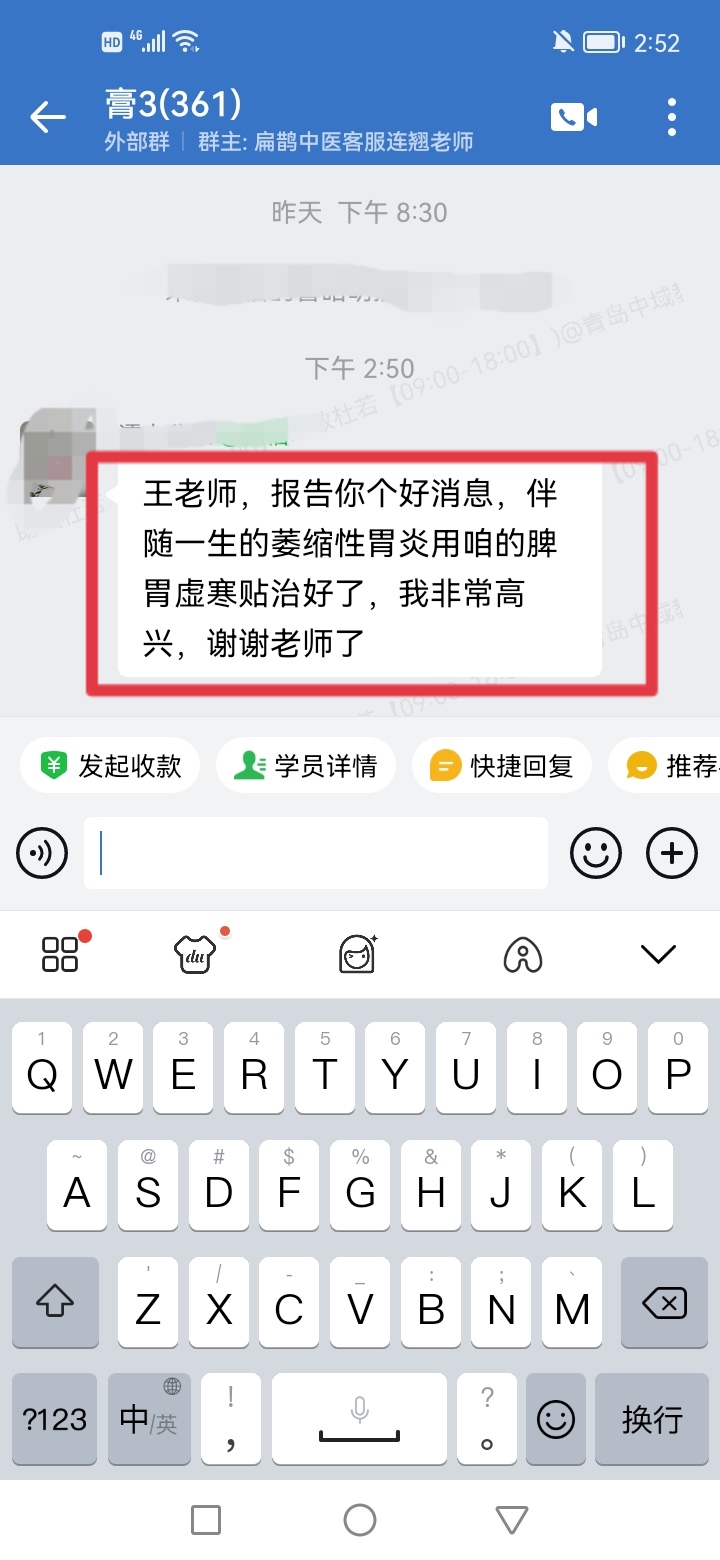The width and height of the screenshot is (720, 1560).
Task: Focus the message text field
Action: tap(315, 853)
